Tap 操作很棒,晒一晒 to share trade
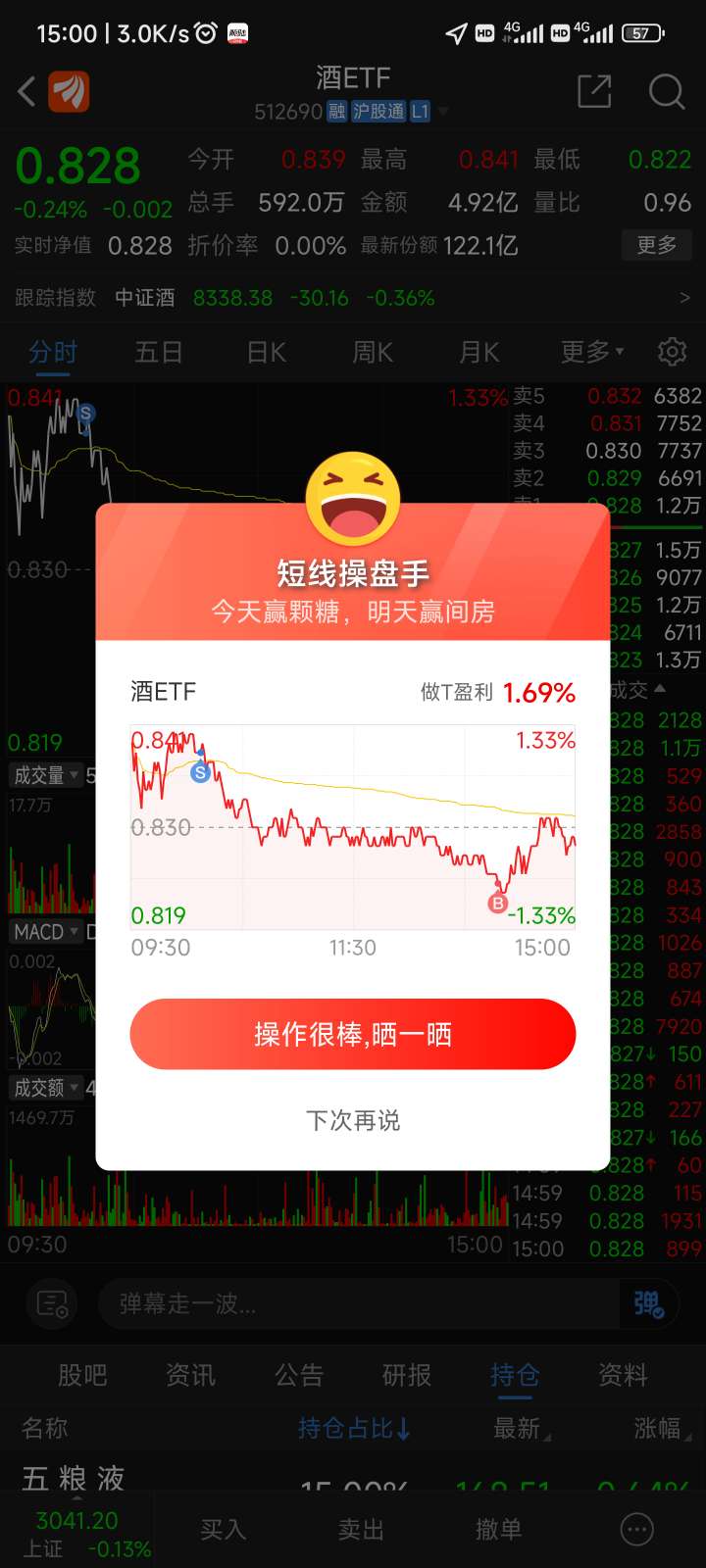Image resolution: width=706 pixels, height=1568 pixels. (x=353, y=1034)
